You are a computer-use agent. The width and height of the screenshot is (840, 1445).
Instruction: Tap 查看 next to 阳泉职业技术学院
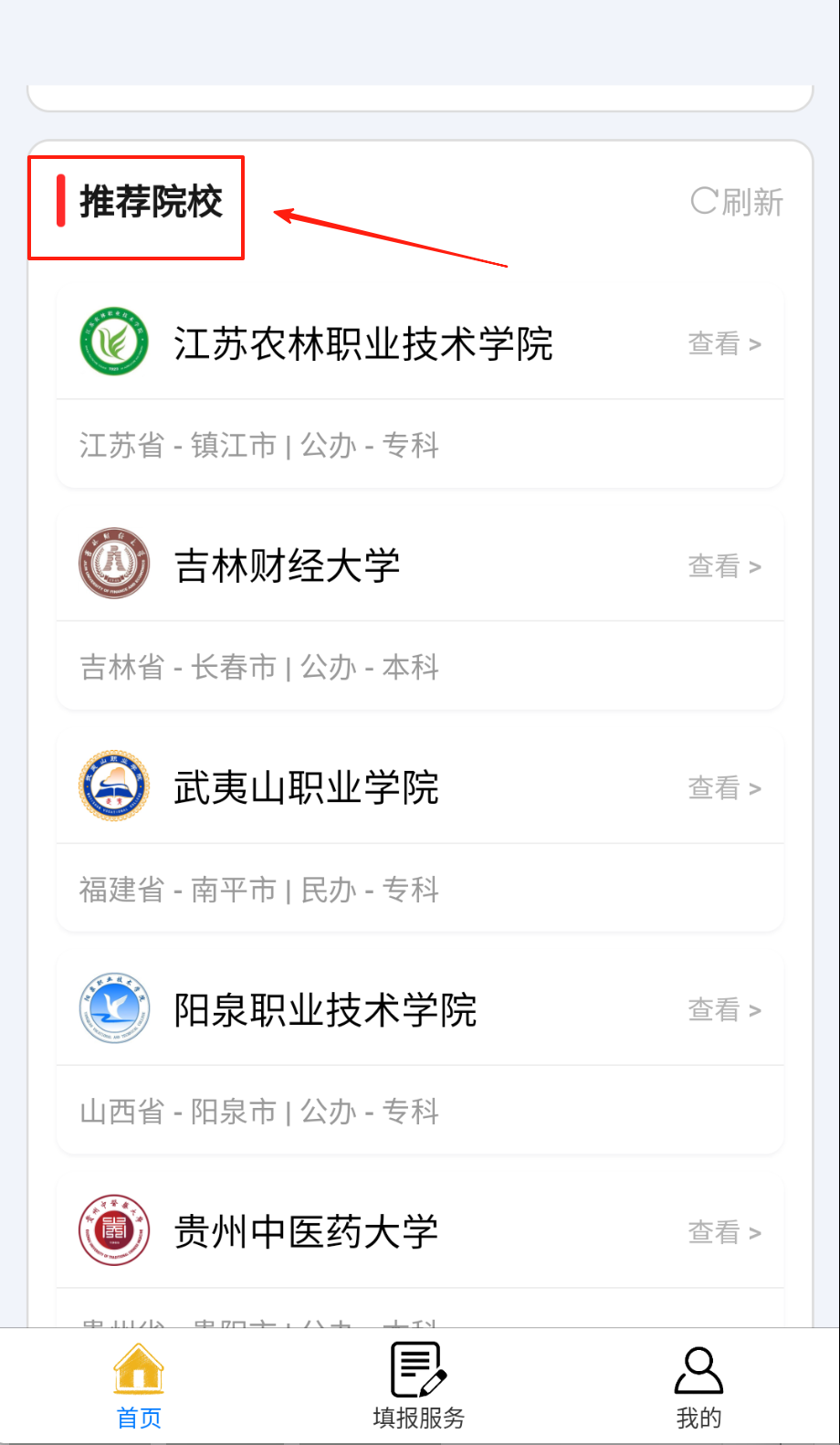pyautogui.click(x=724, y=1010)
